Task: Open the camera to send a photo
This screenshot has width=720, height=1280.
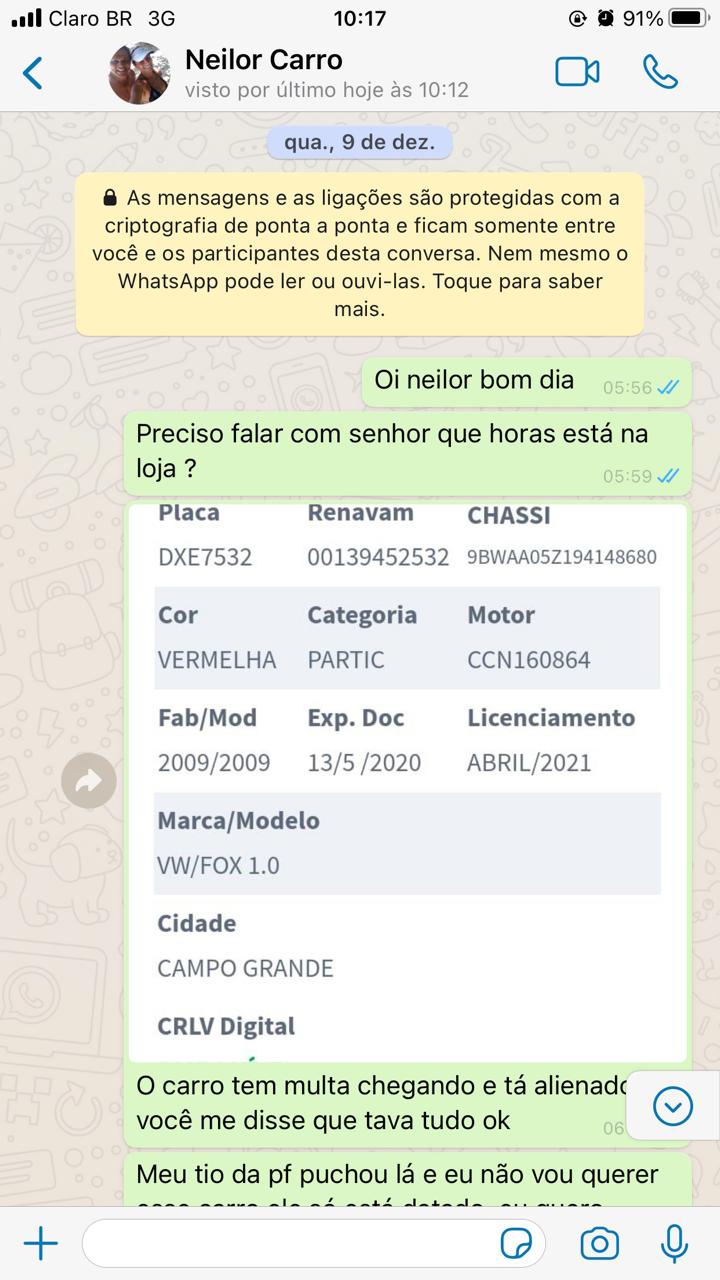Action: click(x=599, y=1244)
